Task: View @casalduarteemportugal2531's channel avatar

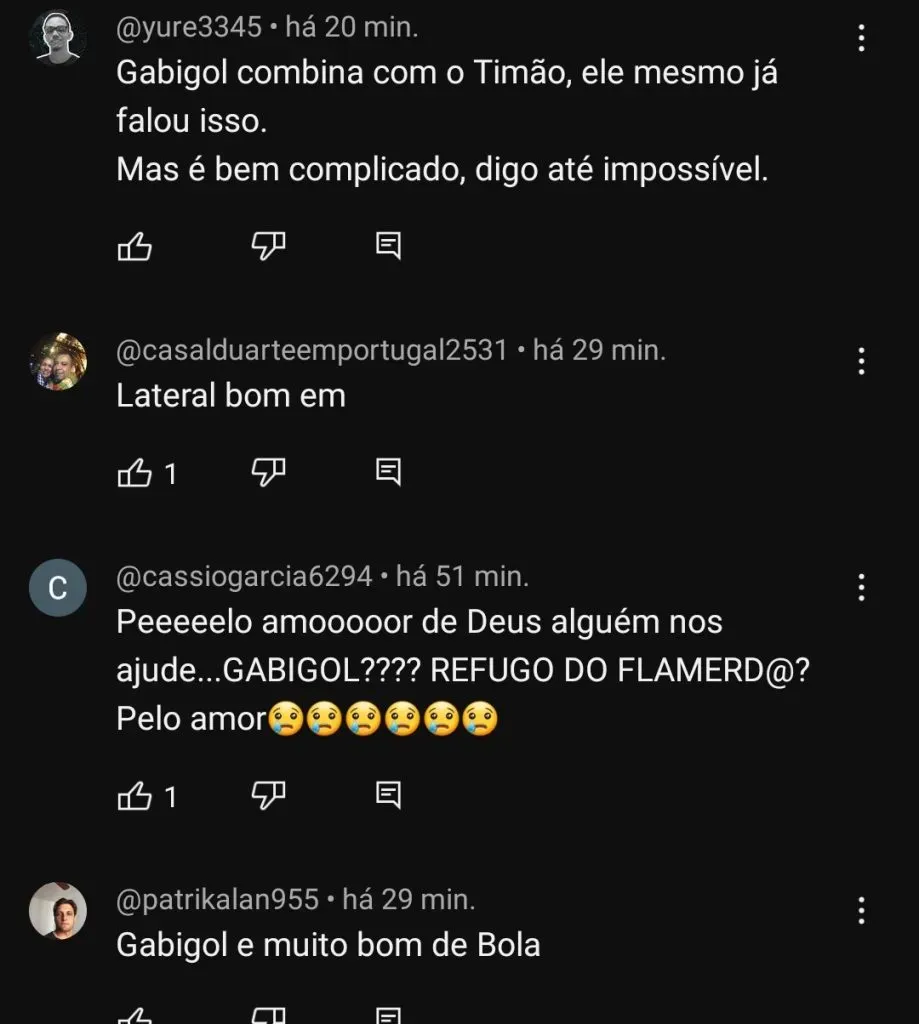Action: (58, 362)
